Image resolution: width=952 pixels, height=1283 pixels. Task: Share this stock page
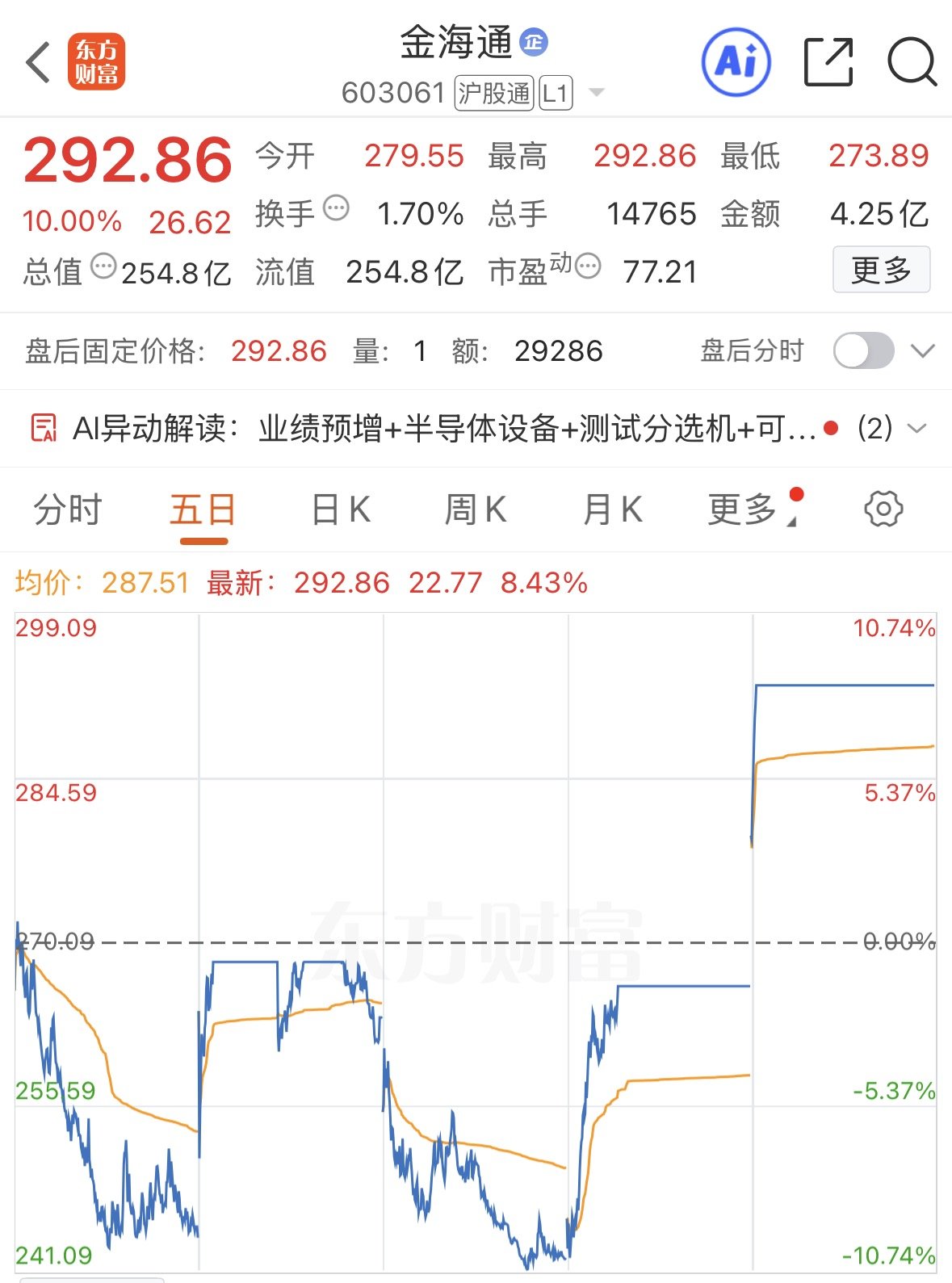pyautogui.click(x=828, y=61)
